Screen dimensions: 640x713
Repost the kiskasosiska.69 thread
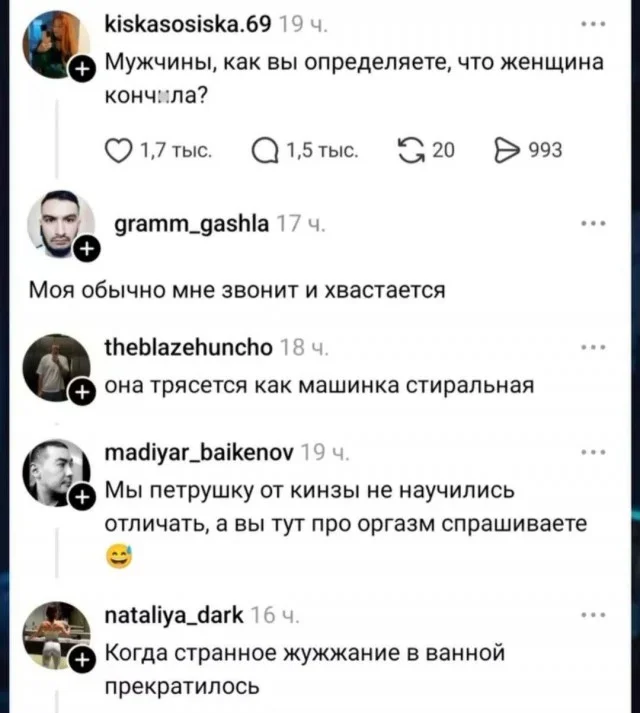(x=410, y=151)
